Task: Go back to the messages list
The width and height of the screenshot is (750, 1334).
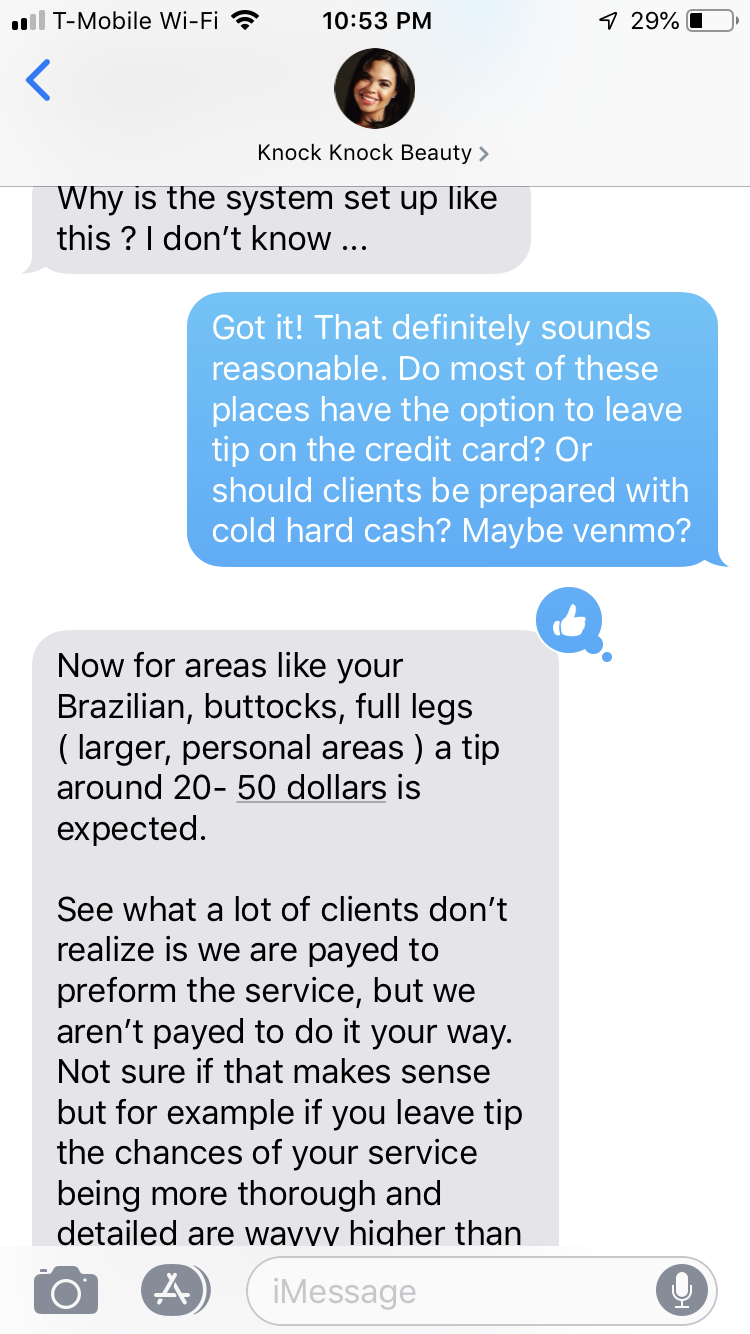Action: (38, 81)
